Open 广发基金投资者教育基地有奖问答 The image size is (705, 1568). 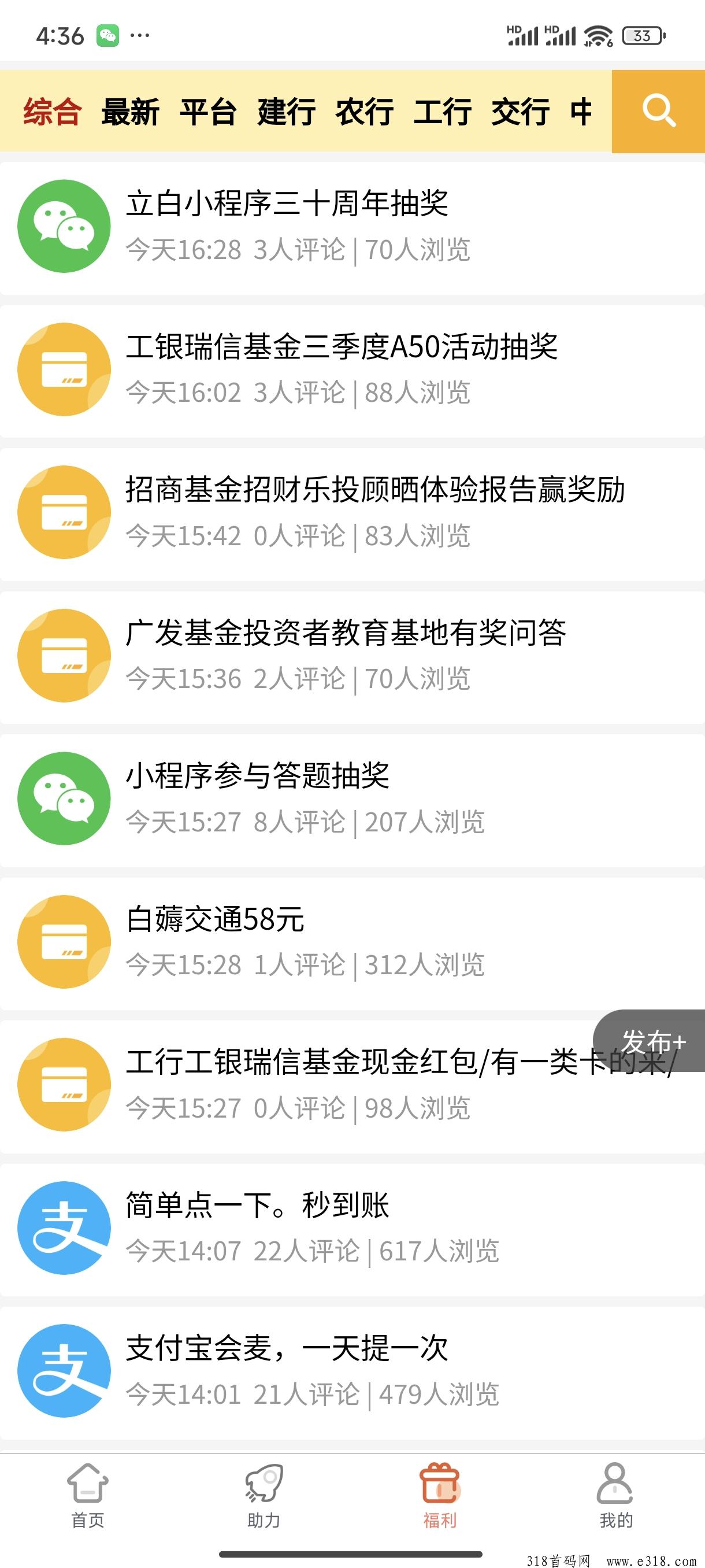click(x=352, y=657)
